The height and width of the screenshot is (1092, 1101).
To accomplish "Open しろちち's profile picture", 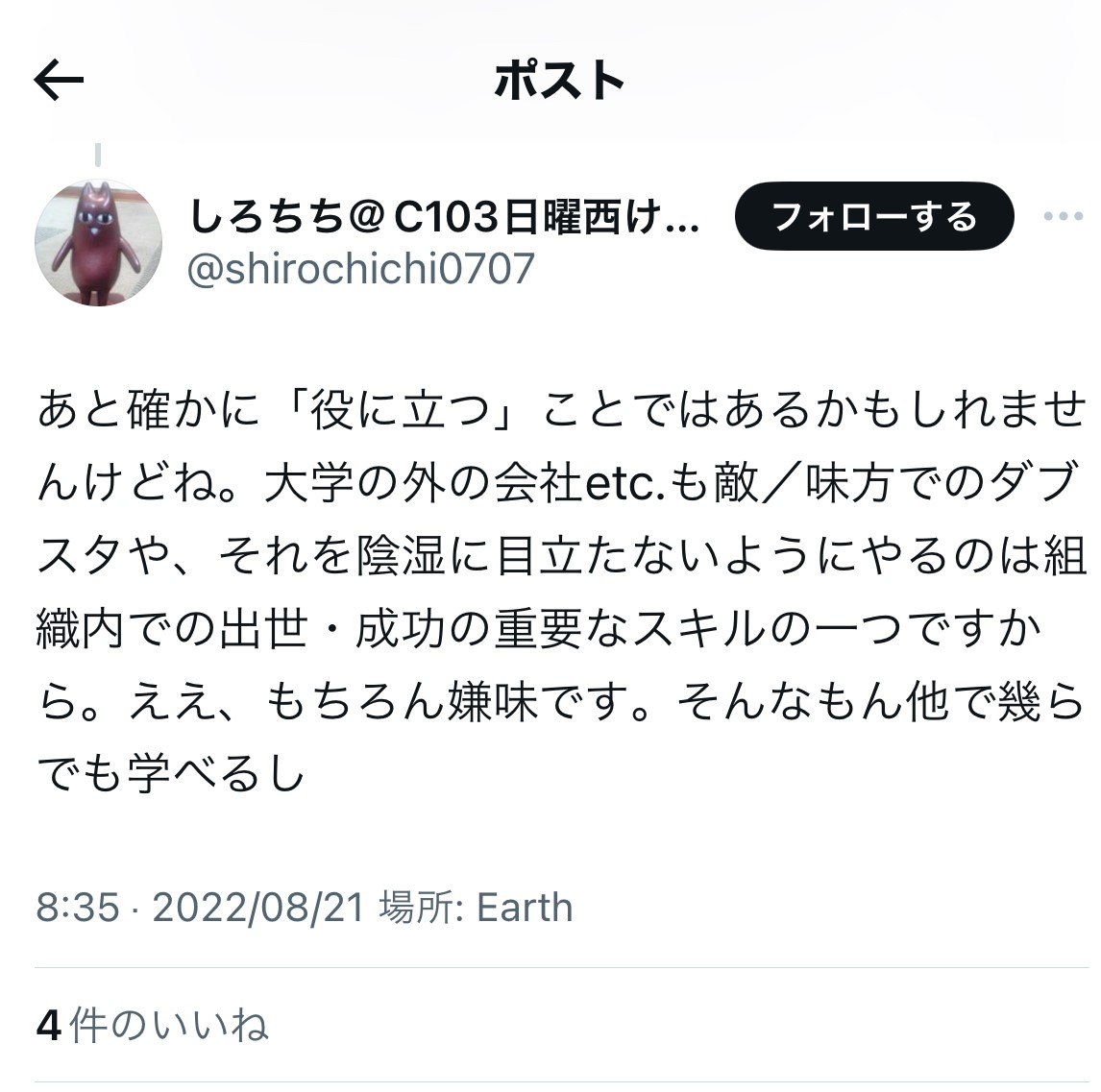I will tap(98, 243).
